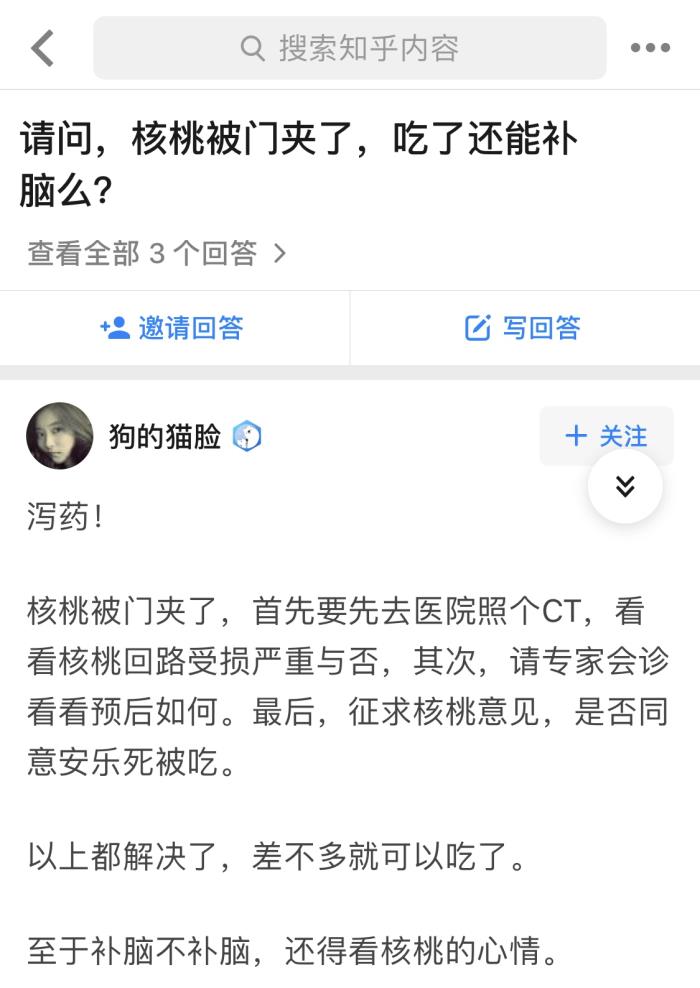Tap the 邀请回答 button
700x988 pixels.
(173, 328)
